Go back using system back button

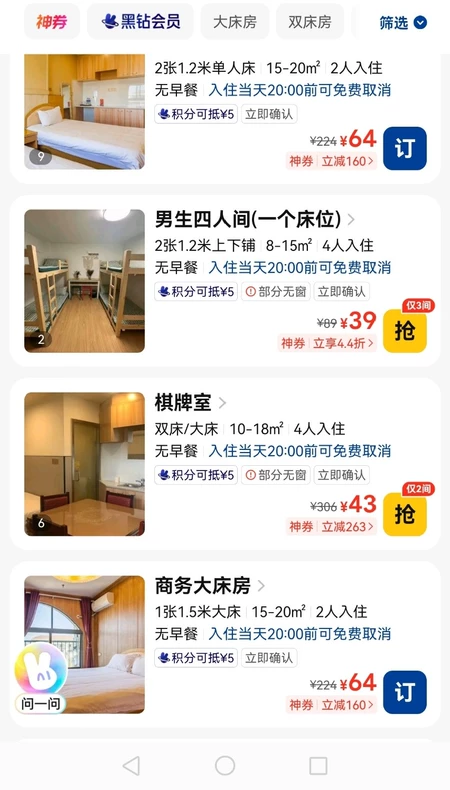tap(132, 766)
